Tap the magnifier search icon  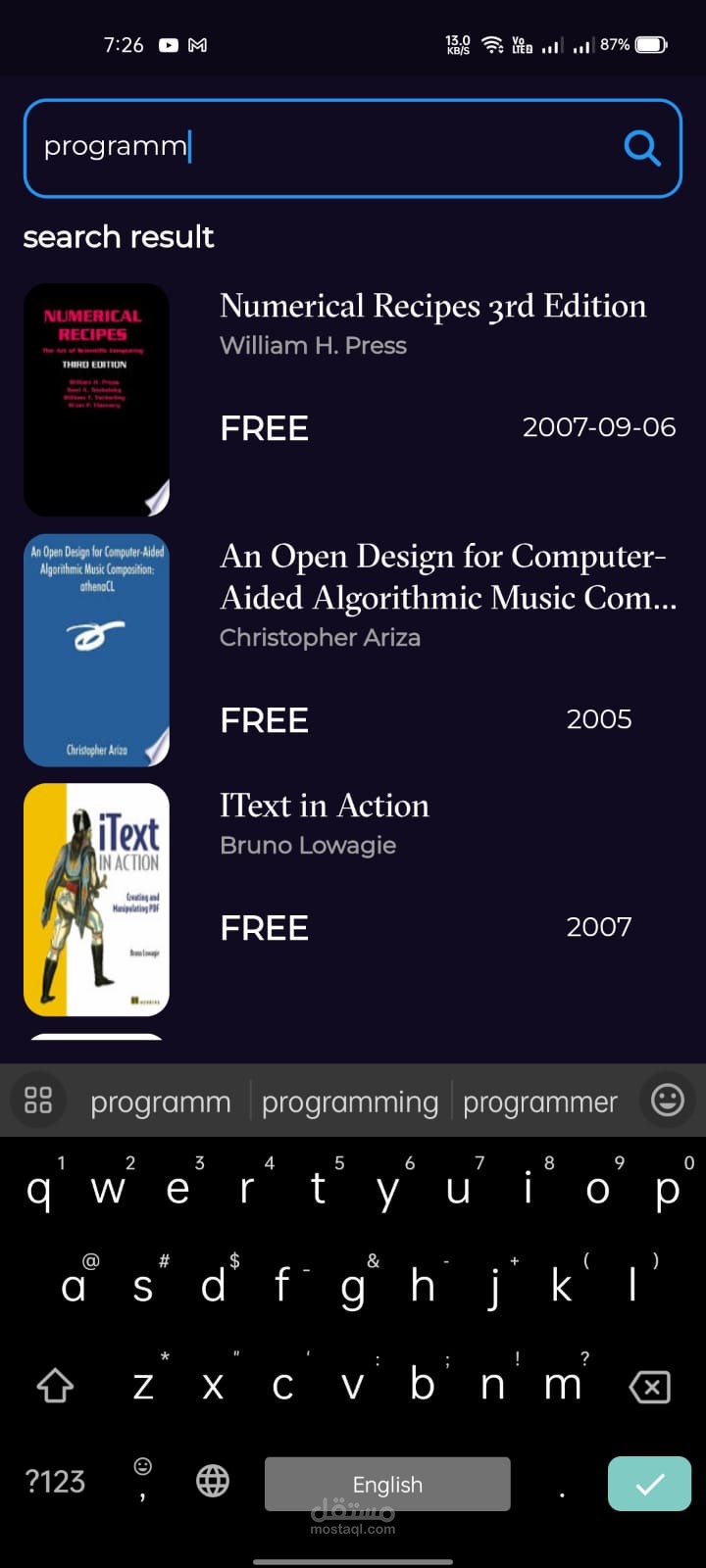tap(642, 148)
